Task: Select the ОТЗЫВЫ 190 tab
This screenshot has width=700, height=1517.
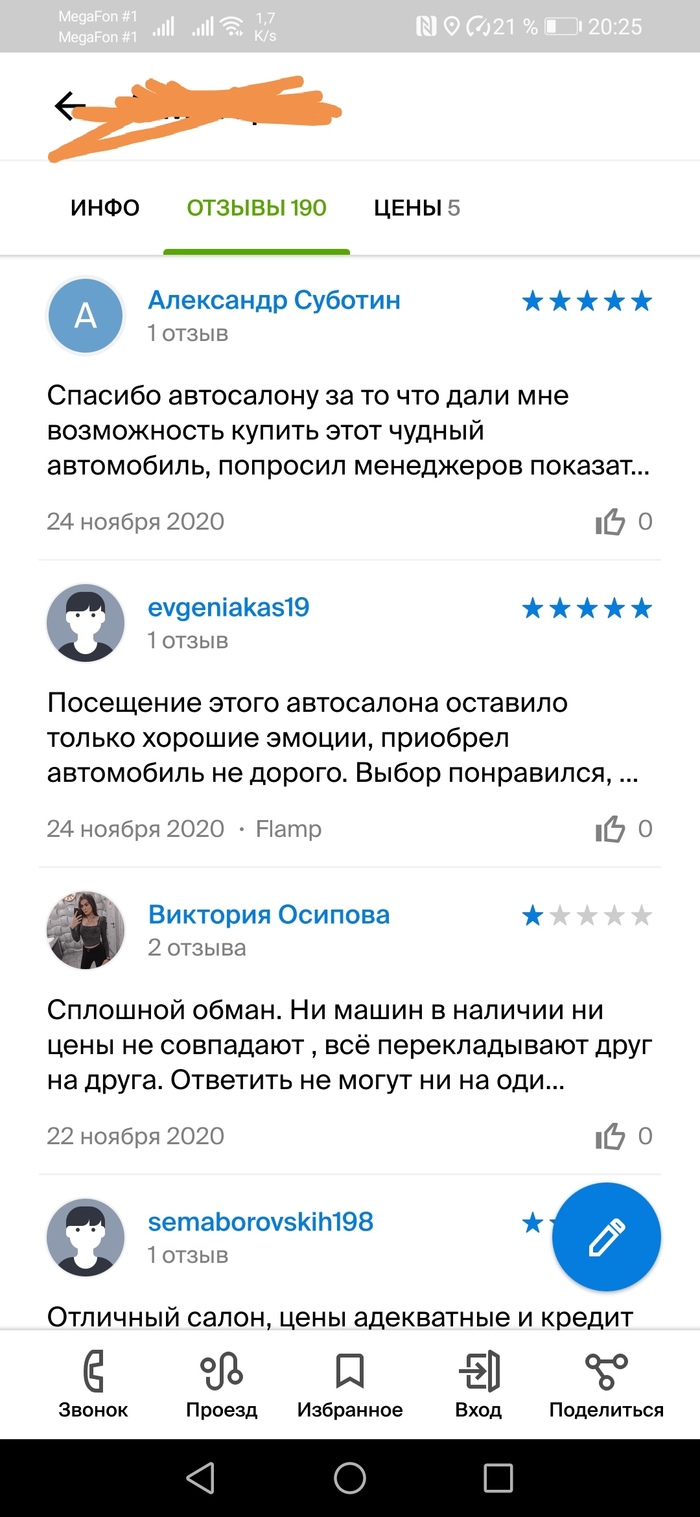Action: pos(256,208)
